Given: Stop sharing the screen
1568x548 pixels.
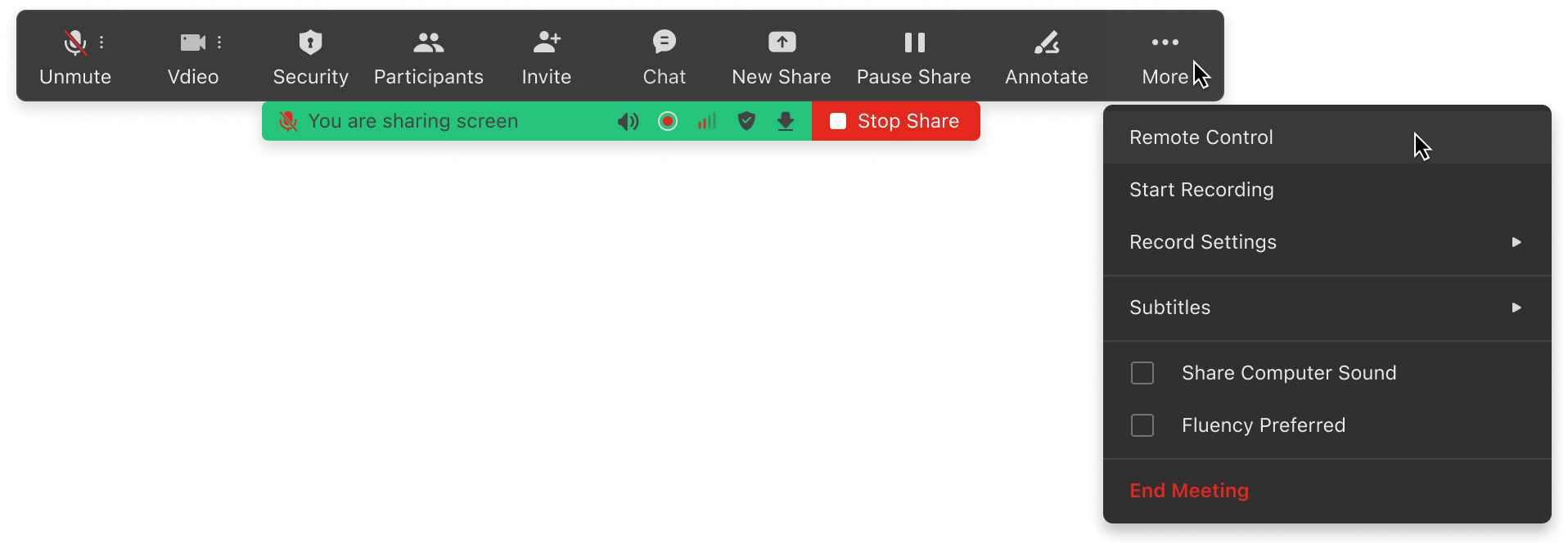Looking at the screenshot, I should 896,121.
